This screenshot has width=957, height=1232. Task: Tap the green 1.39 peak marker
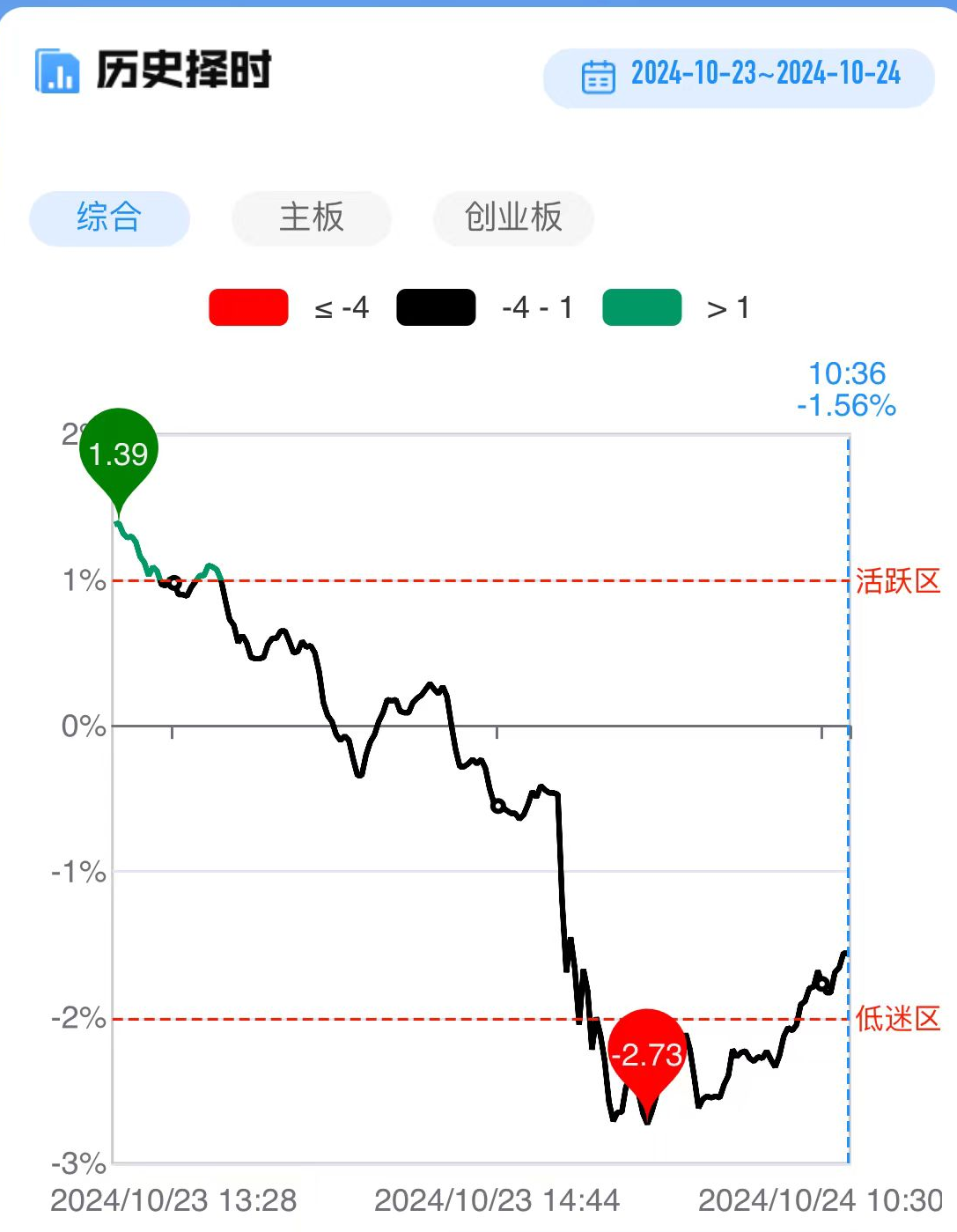pos(119,454)
